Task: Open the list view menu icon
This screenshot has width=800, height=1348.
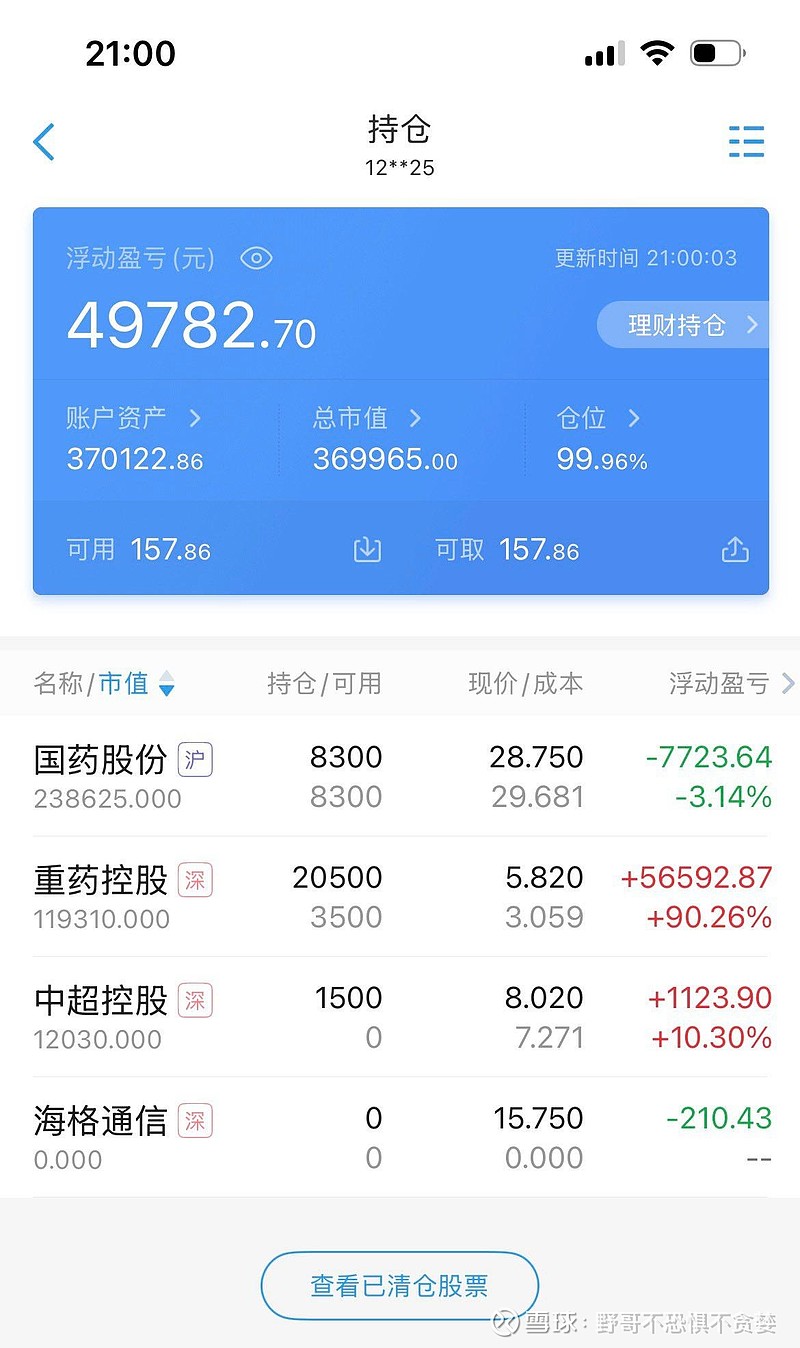Action: pos(746,143)
